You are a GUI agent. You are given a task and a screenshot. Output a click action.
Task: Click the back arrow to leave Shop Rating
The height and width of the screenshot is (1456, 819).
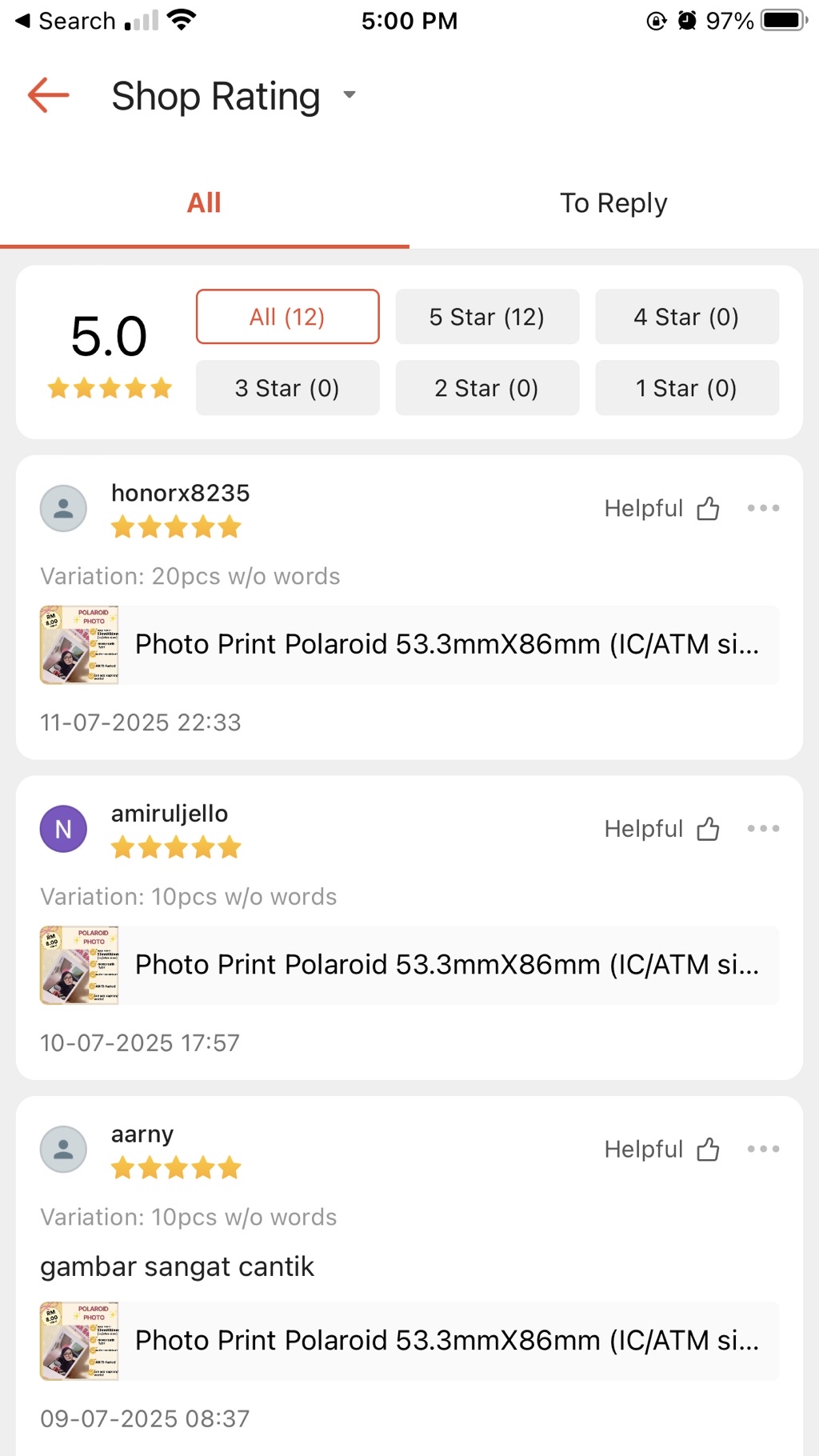point(47,95)
